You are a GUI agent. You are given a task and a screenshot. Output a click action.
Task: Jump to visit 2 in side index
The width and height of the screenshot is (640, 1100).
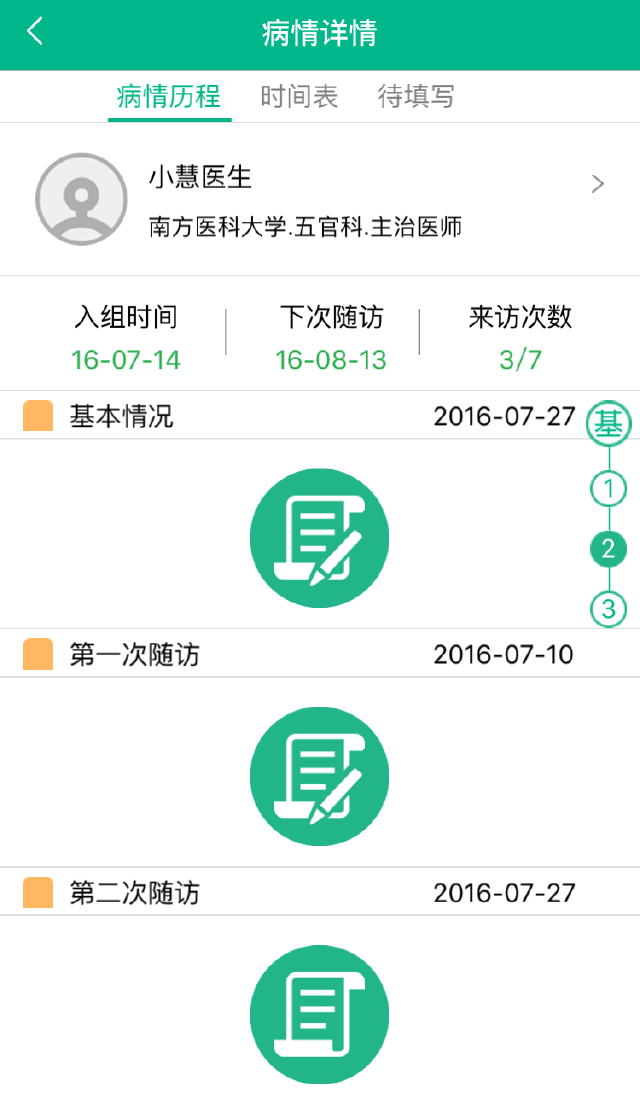click(x=608, y=548)
